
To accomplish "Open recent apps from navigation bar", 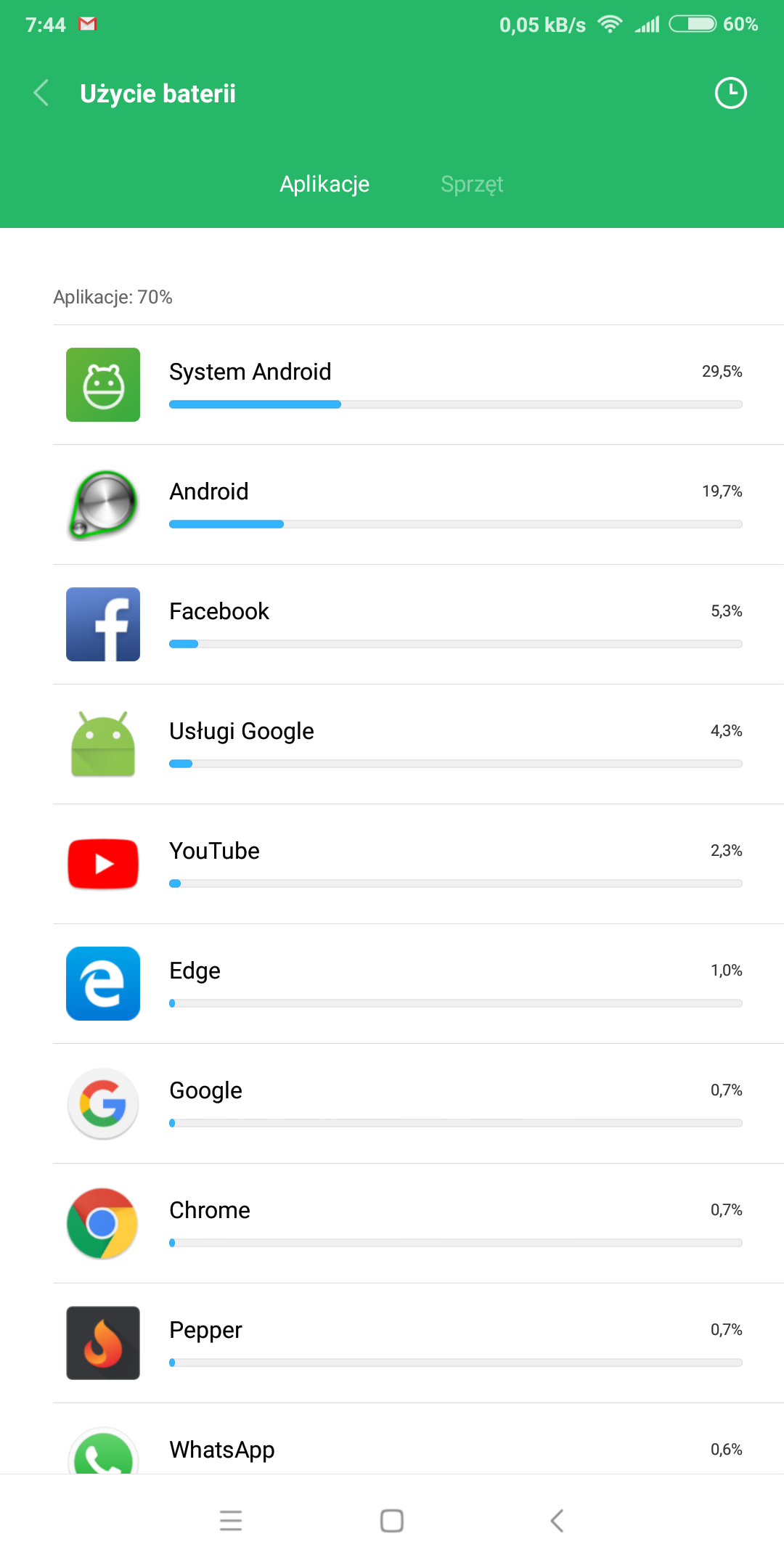I will [x=231, y=1521].
